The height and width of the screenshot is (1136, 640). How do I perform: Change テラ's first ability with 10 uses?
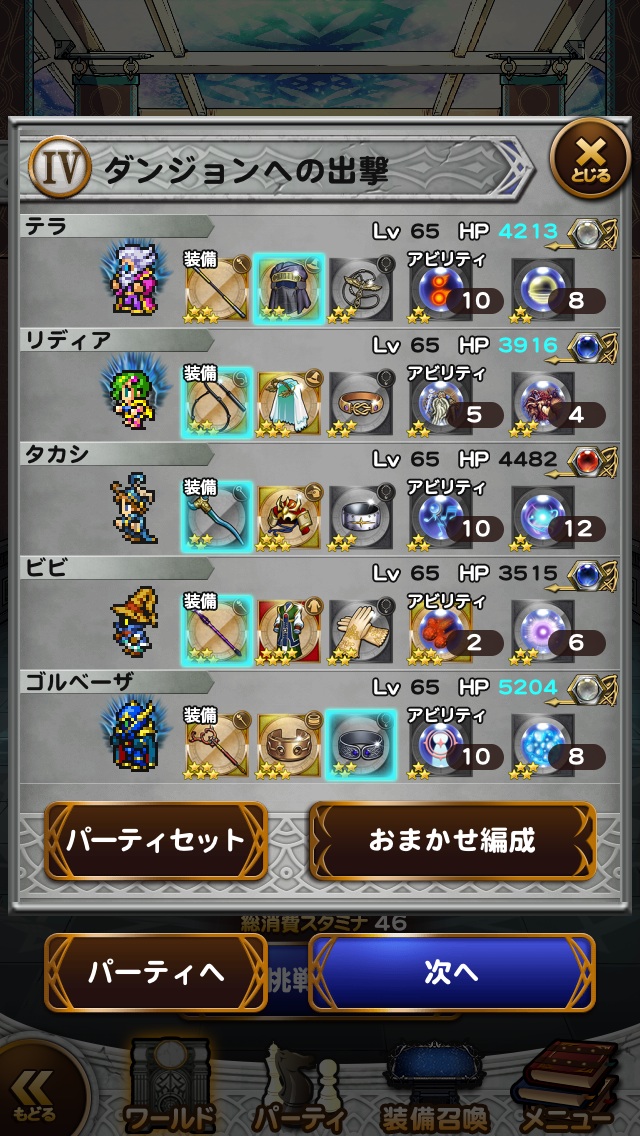440,288
